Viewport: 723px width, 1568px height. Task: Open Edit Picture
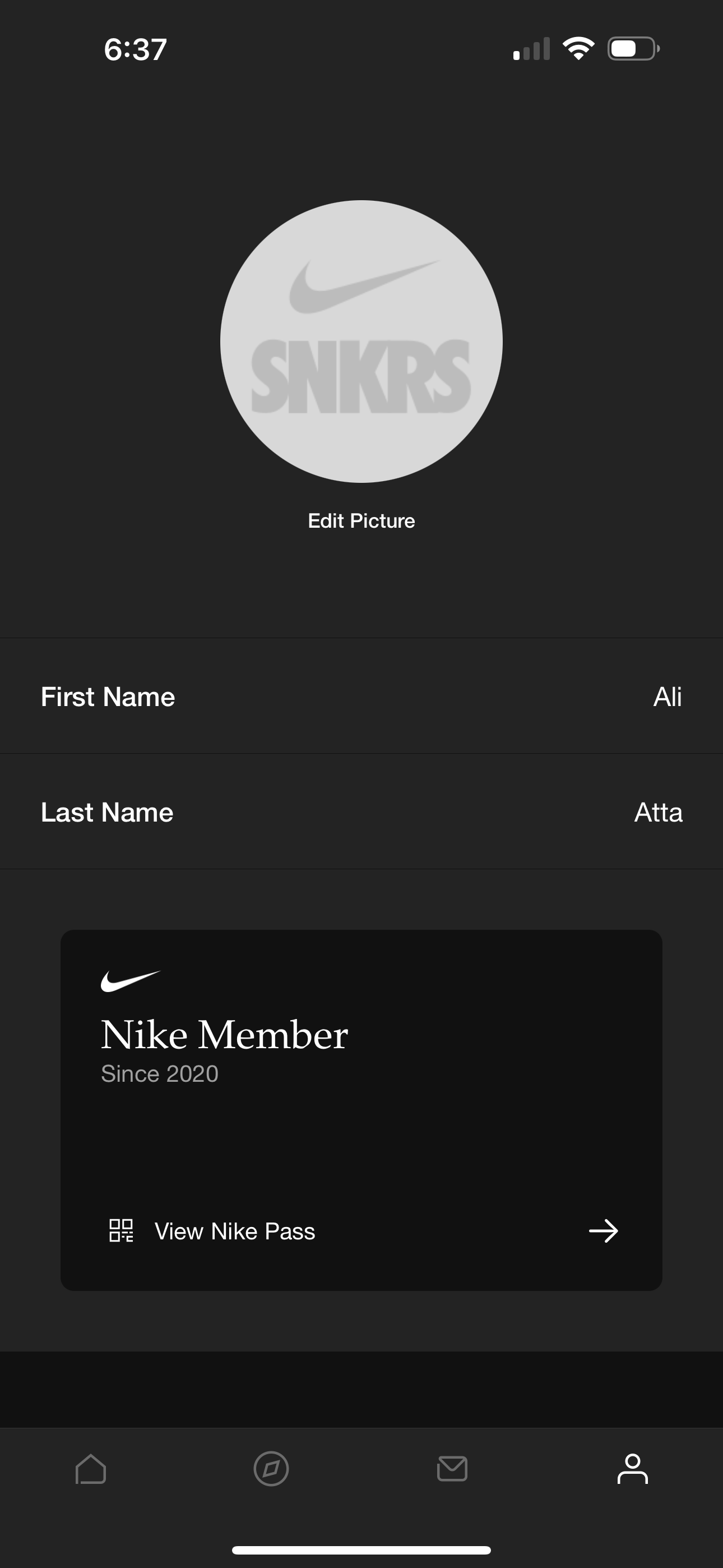pos(361,520)
